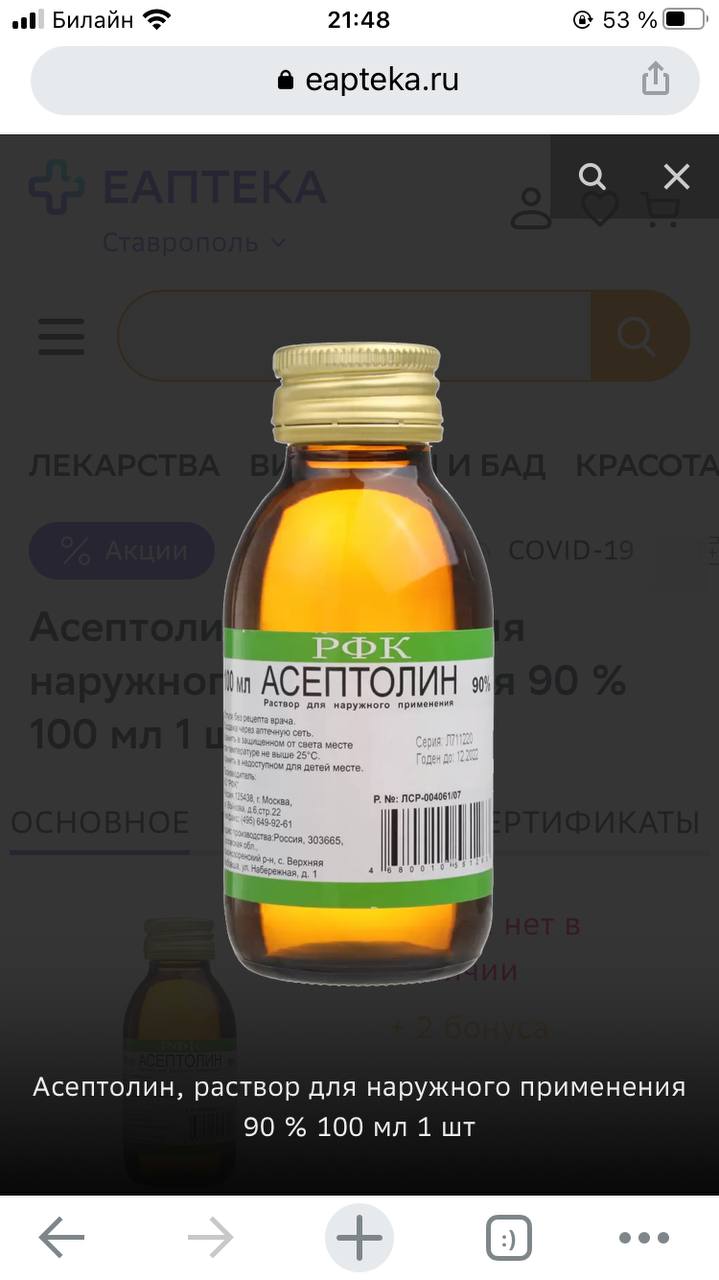Tap the magnifier icon in the image overlay
Viewport: 719px width, 1280px height.
tap(592, 177)
